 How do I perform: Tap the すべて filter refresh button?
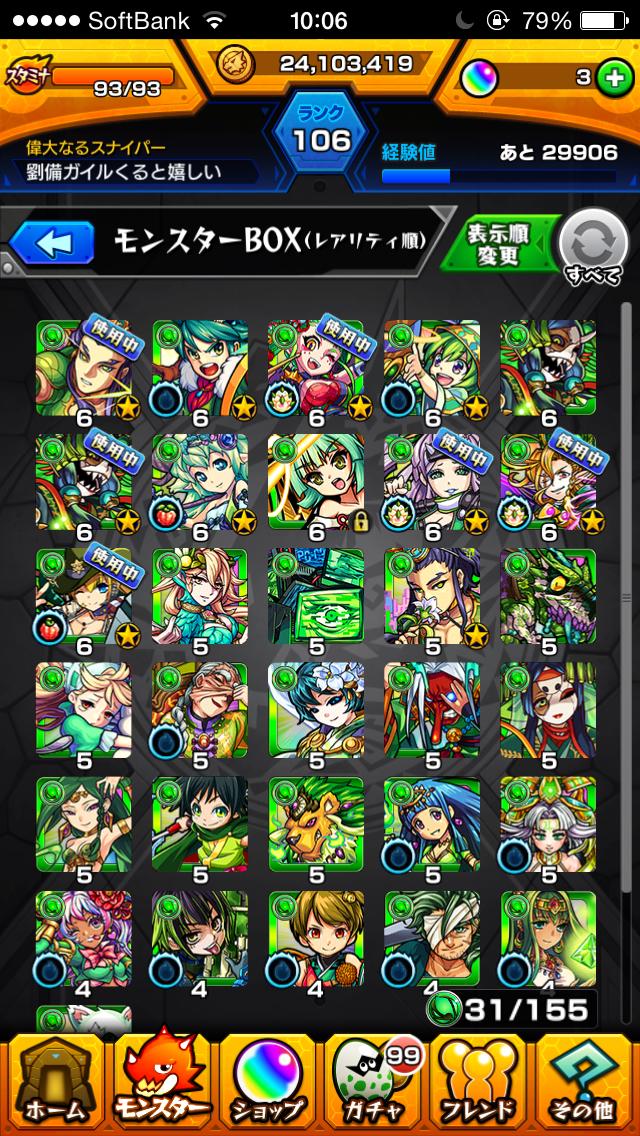[x=593, y=246]
